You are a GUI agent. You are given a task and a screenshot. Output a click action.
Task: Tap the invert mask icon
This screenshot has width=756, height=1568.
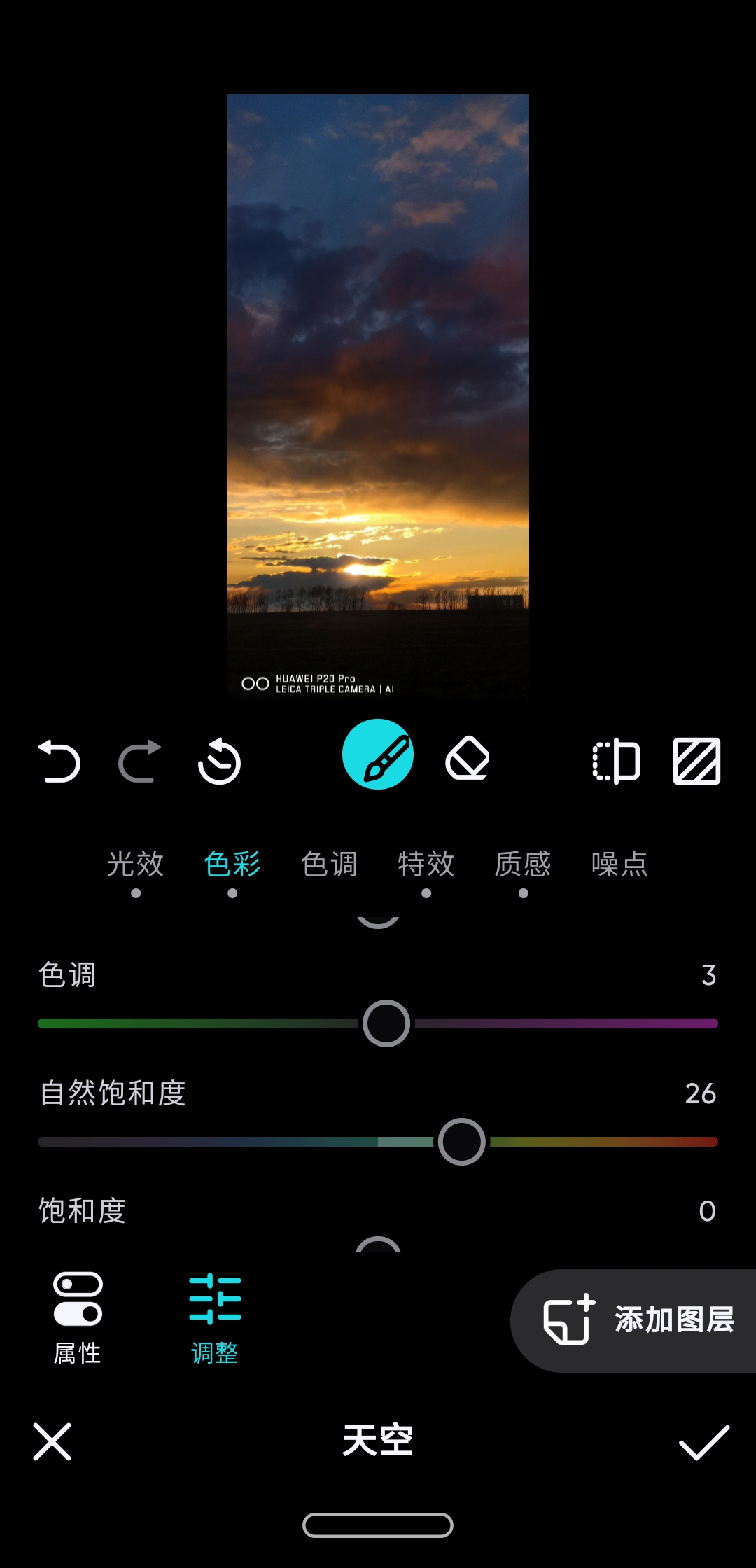coord(696,761)
